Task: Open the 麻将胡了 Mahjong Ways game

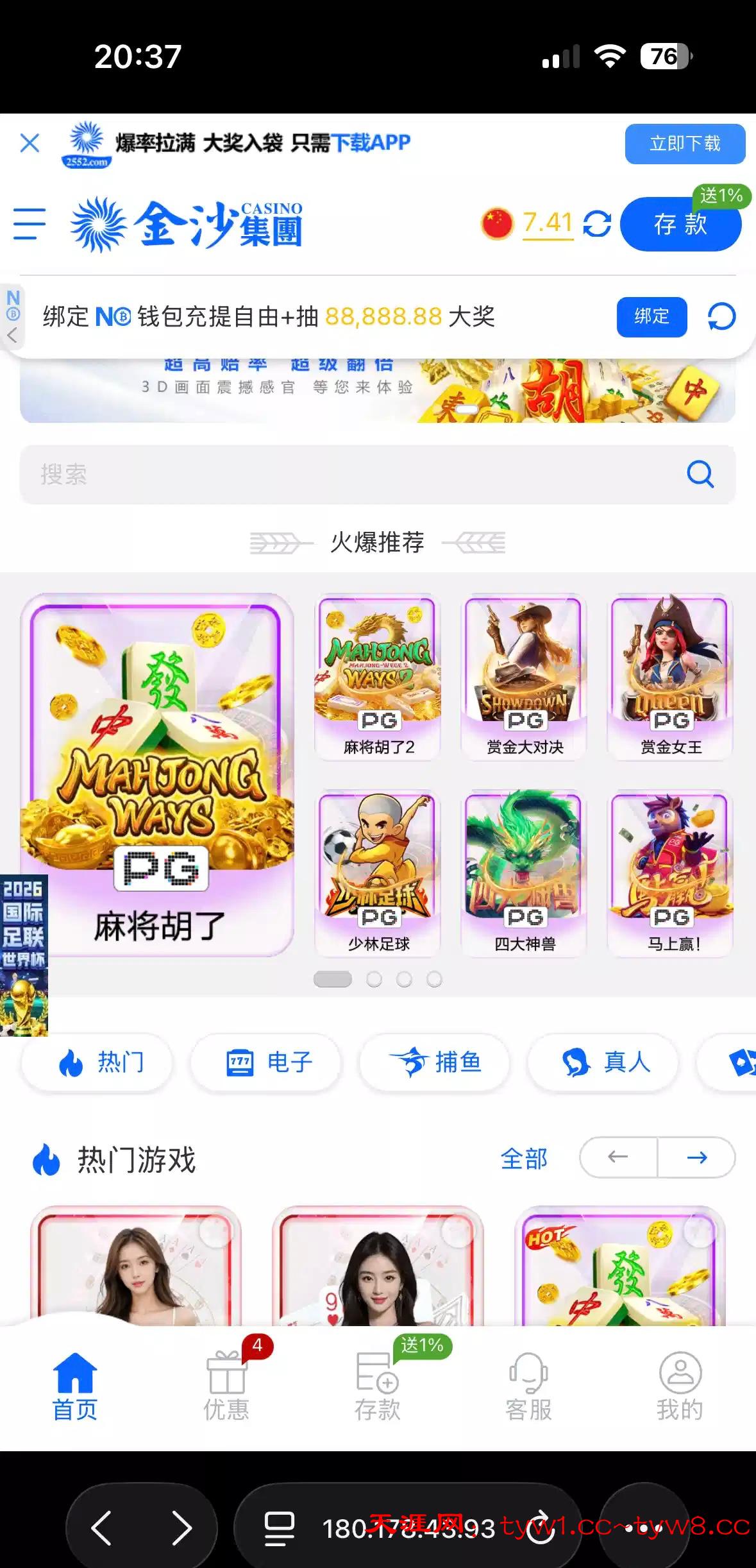Action: coord(158,774)
